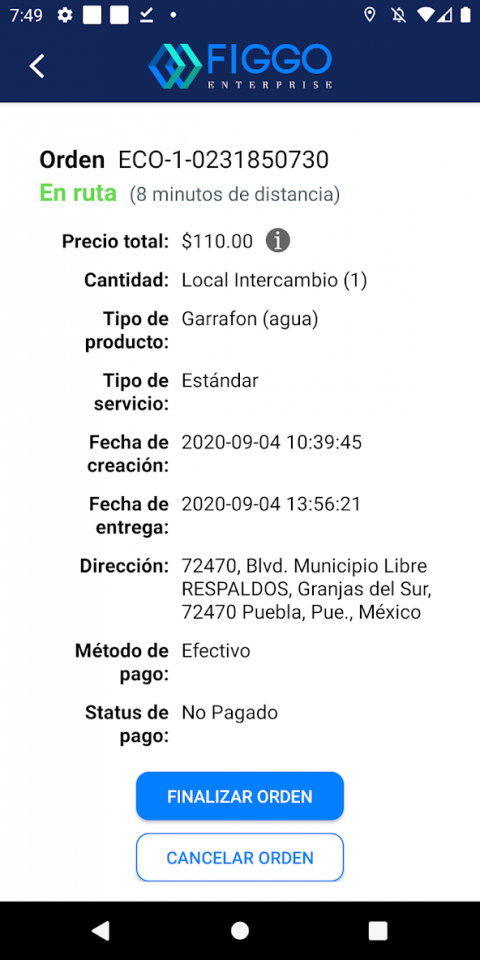Go back using the header arrow
This screenshot has height=960, width=480.
[37, 66]
